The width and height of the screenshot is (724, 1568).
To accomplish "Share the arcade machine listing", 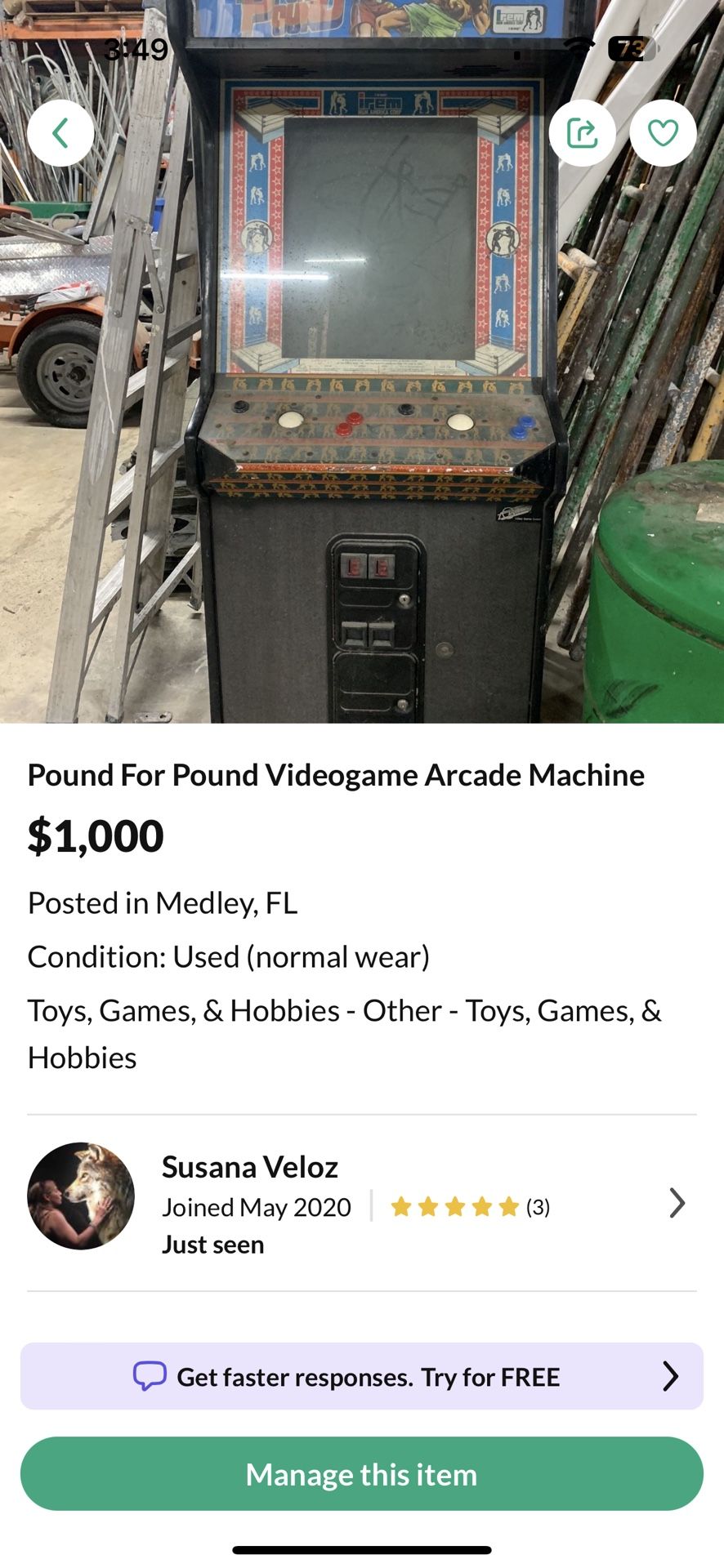I will (x=582, y=133).
